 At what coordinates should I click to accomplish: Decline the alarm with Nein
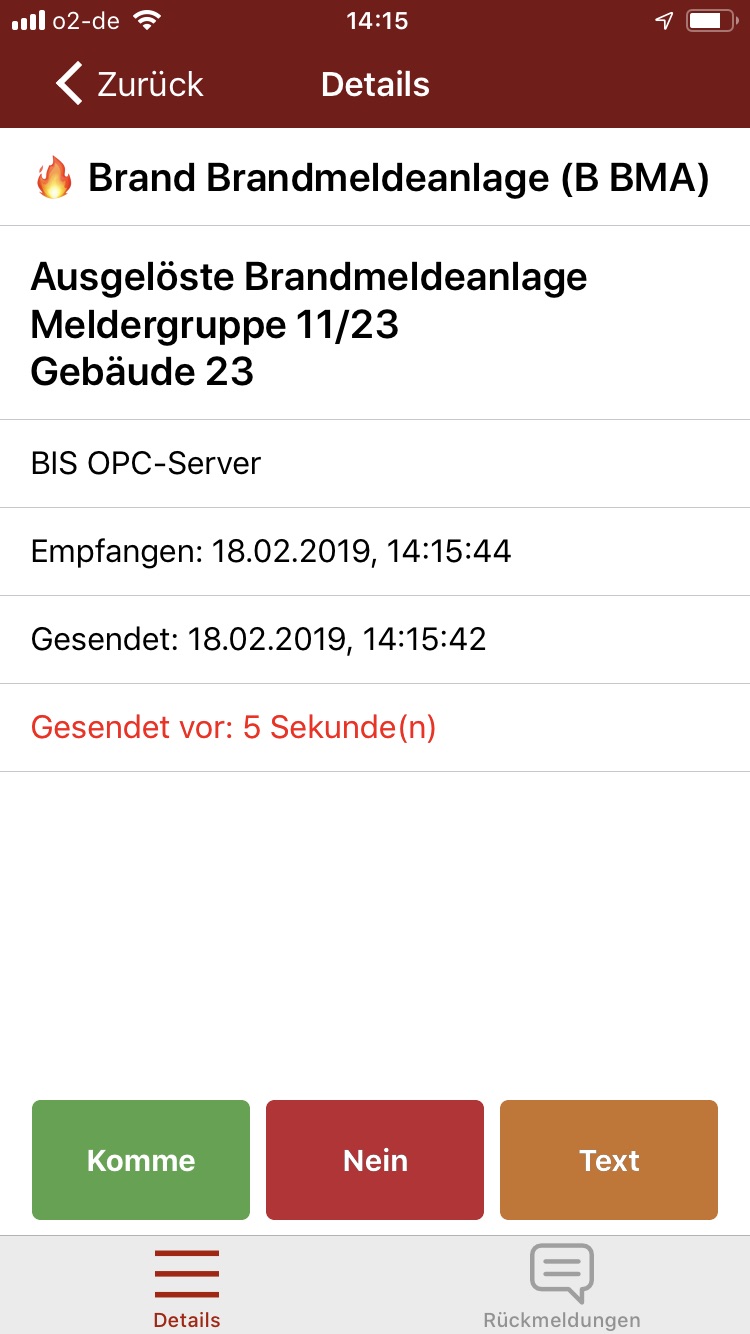[375, 1160]
